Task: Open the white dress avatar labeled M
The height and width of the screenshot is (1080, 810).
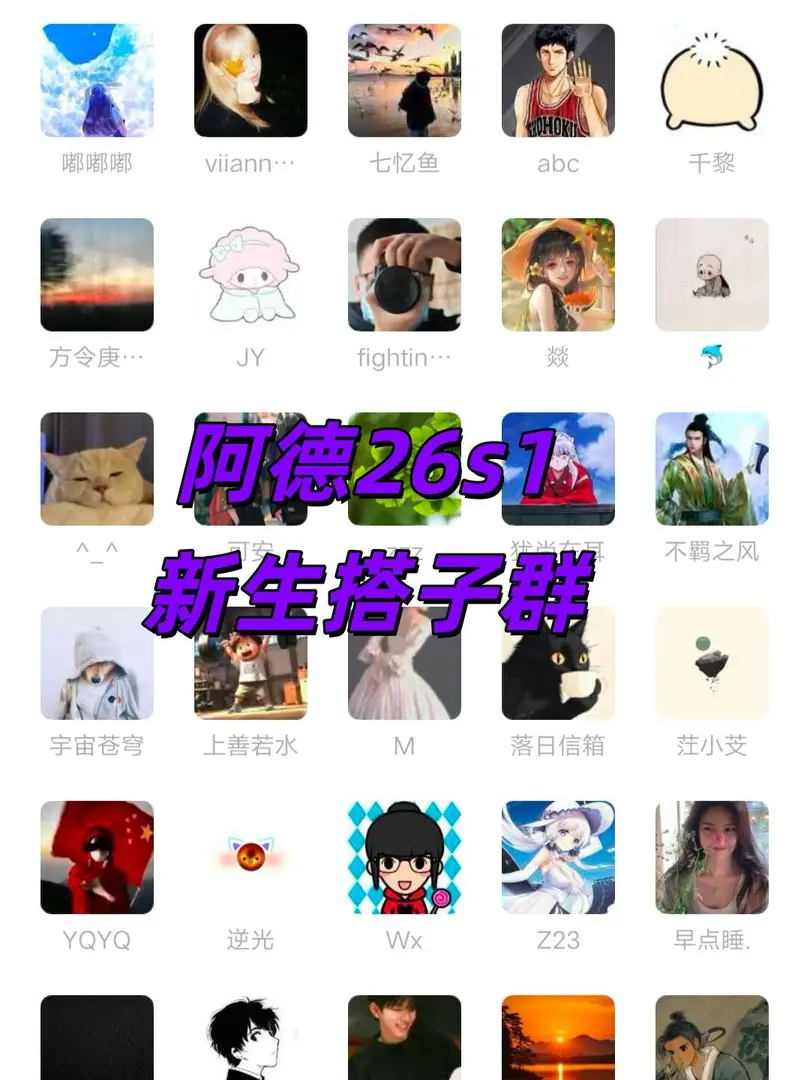Action: click(402, 664)
